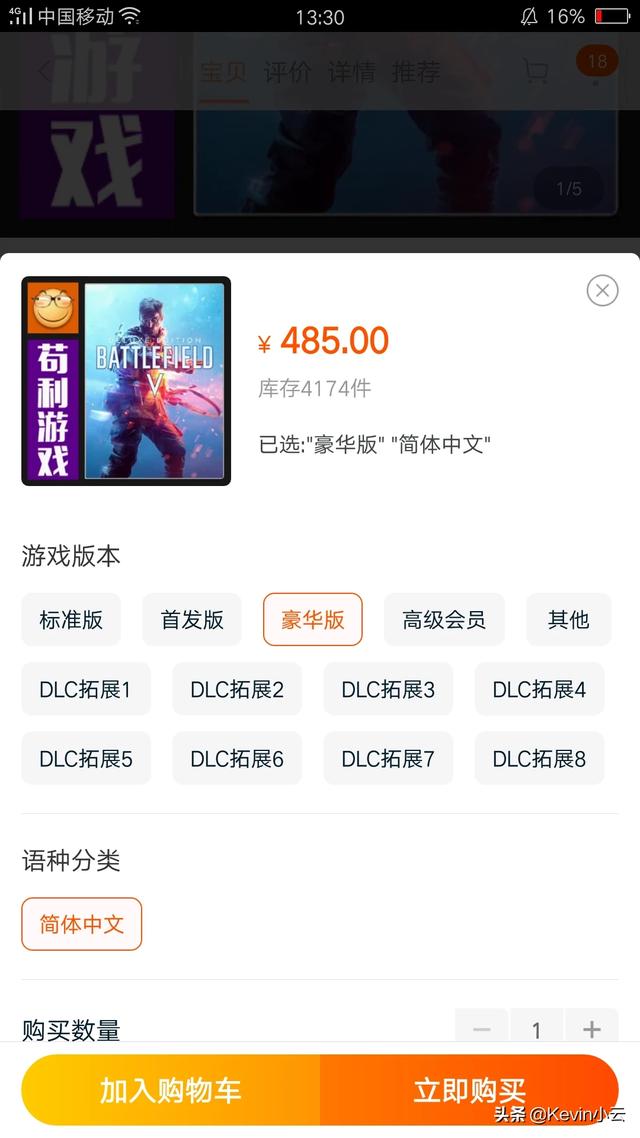Screen dimensions: 640x1138
Task: Select the 豪华版 edition chip
Action: [313, 619]
